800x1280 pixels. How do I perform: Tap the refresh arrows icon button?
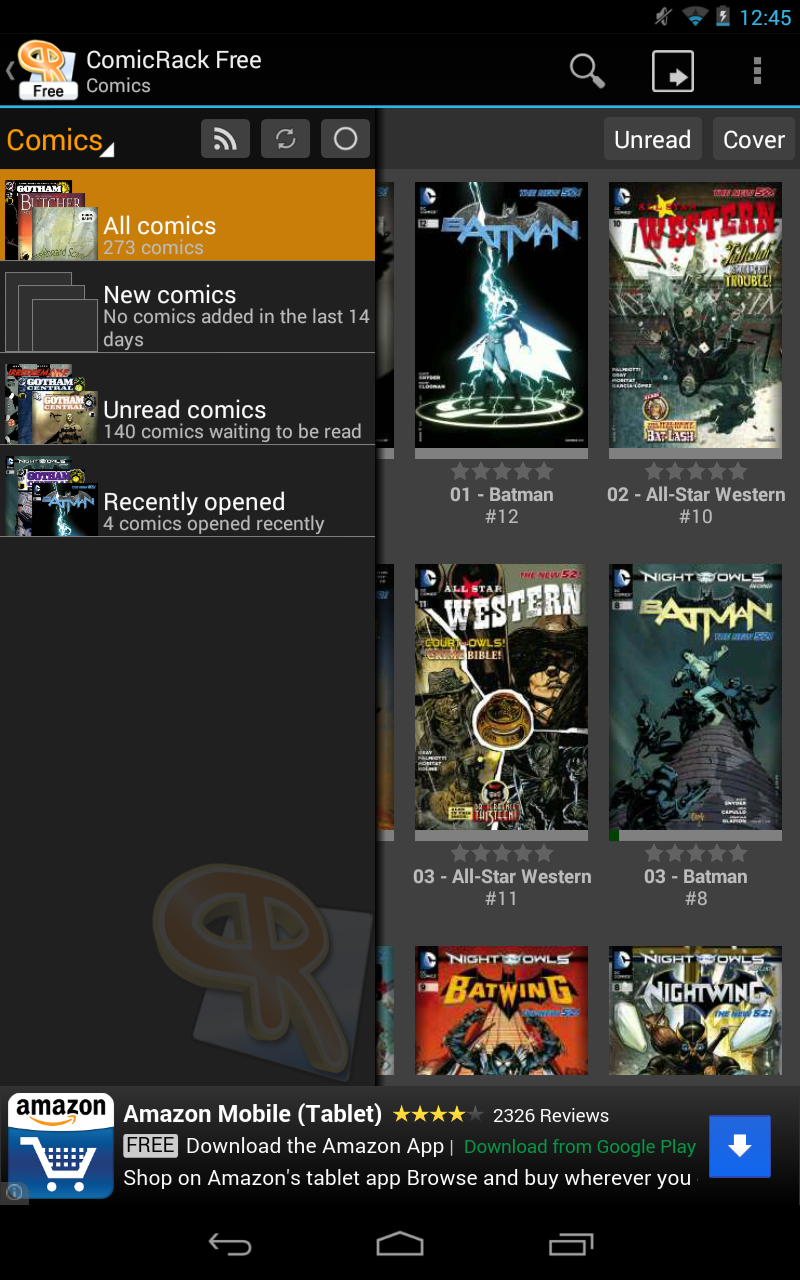coord(285,139)
